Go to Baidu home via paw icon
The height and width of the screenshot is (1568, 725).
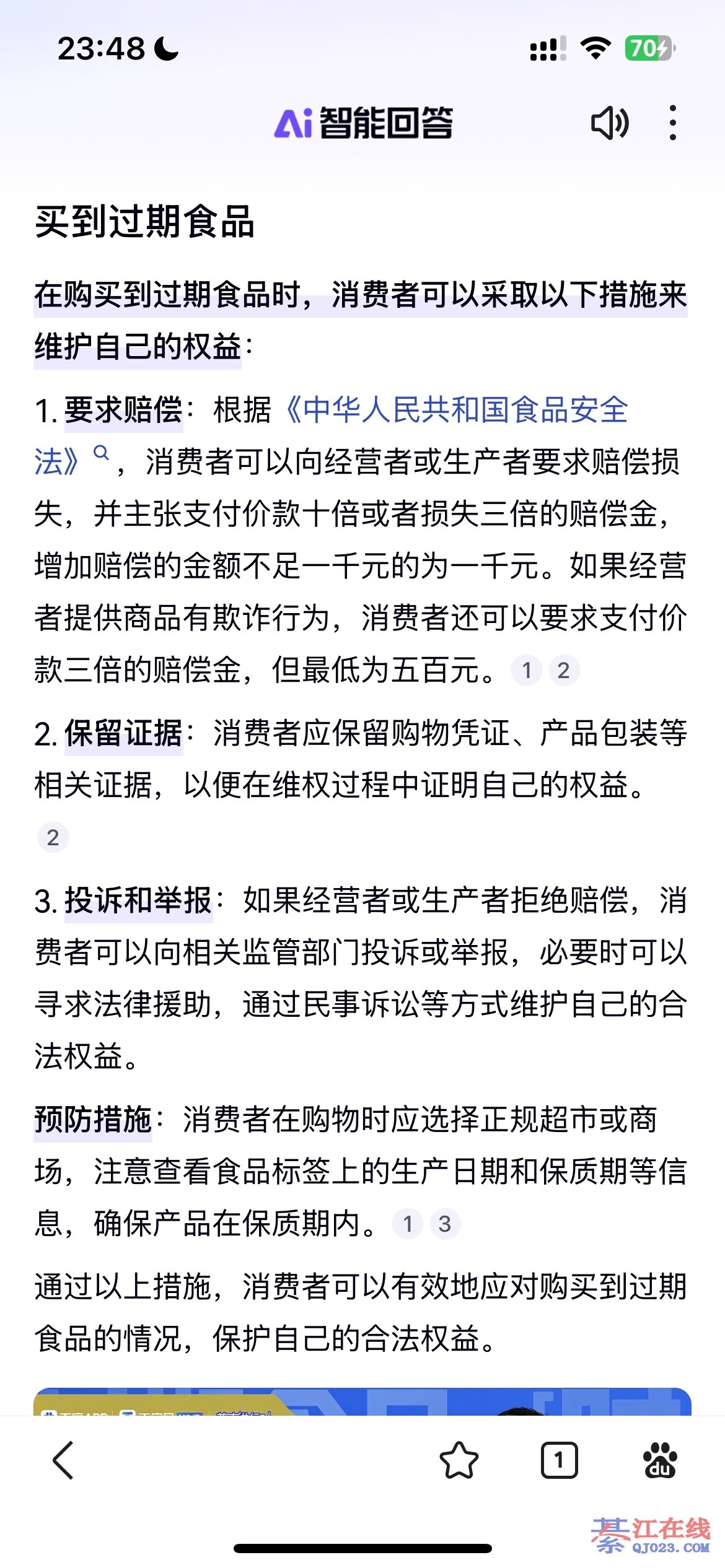click(661, 1460)
